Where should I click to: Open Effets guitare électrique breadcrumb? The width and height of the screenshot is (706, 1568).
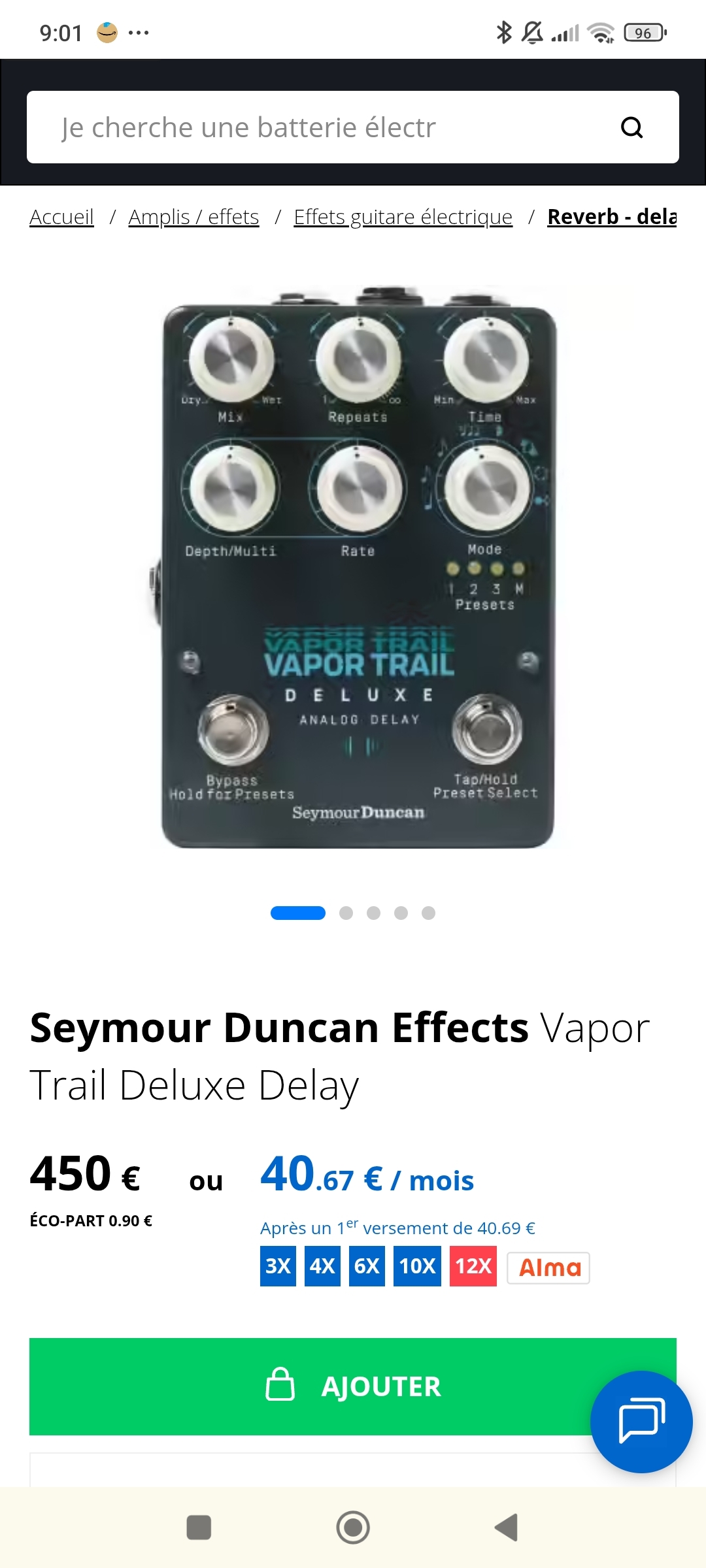[x=403, y=217]
